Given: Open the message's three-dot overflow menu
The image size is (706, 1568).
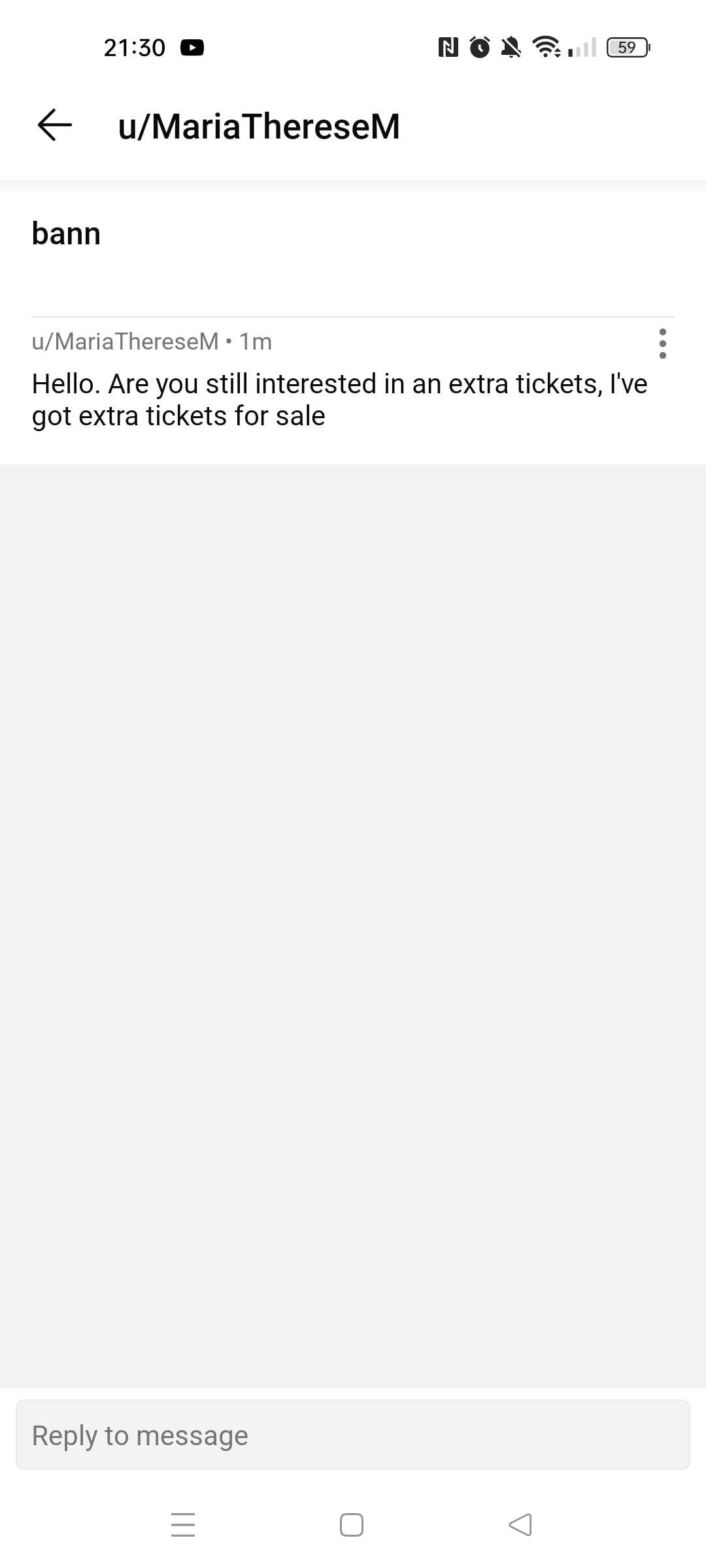Looking at the screenshot, I should point(663,344).
